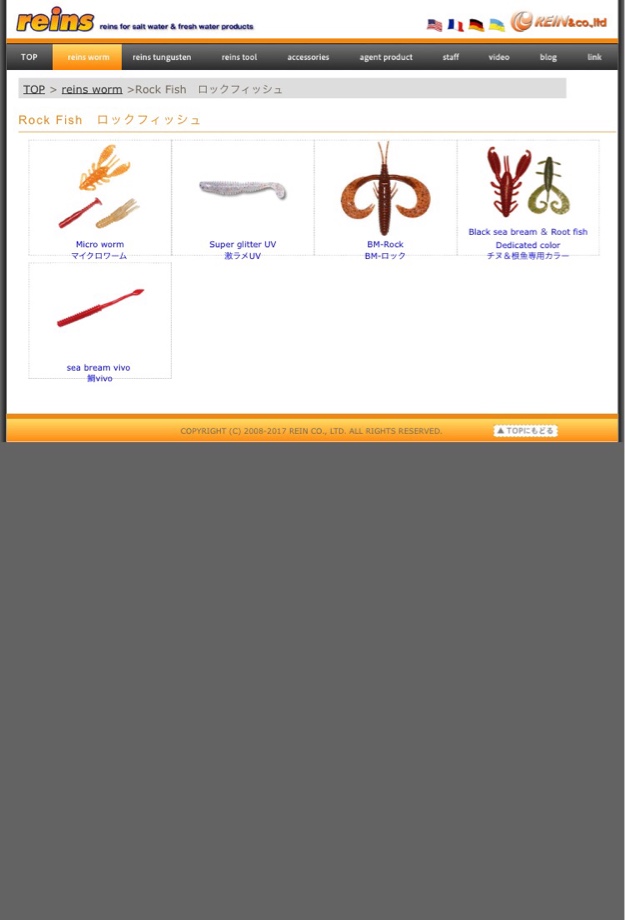Screen dimensions: 625x920
Task: Switch to reins tungusten section
Action: pyautogui.click(x=161, y=57)
